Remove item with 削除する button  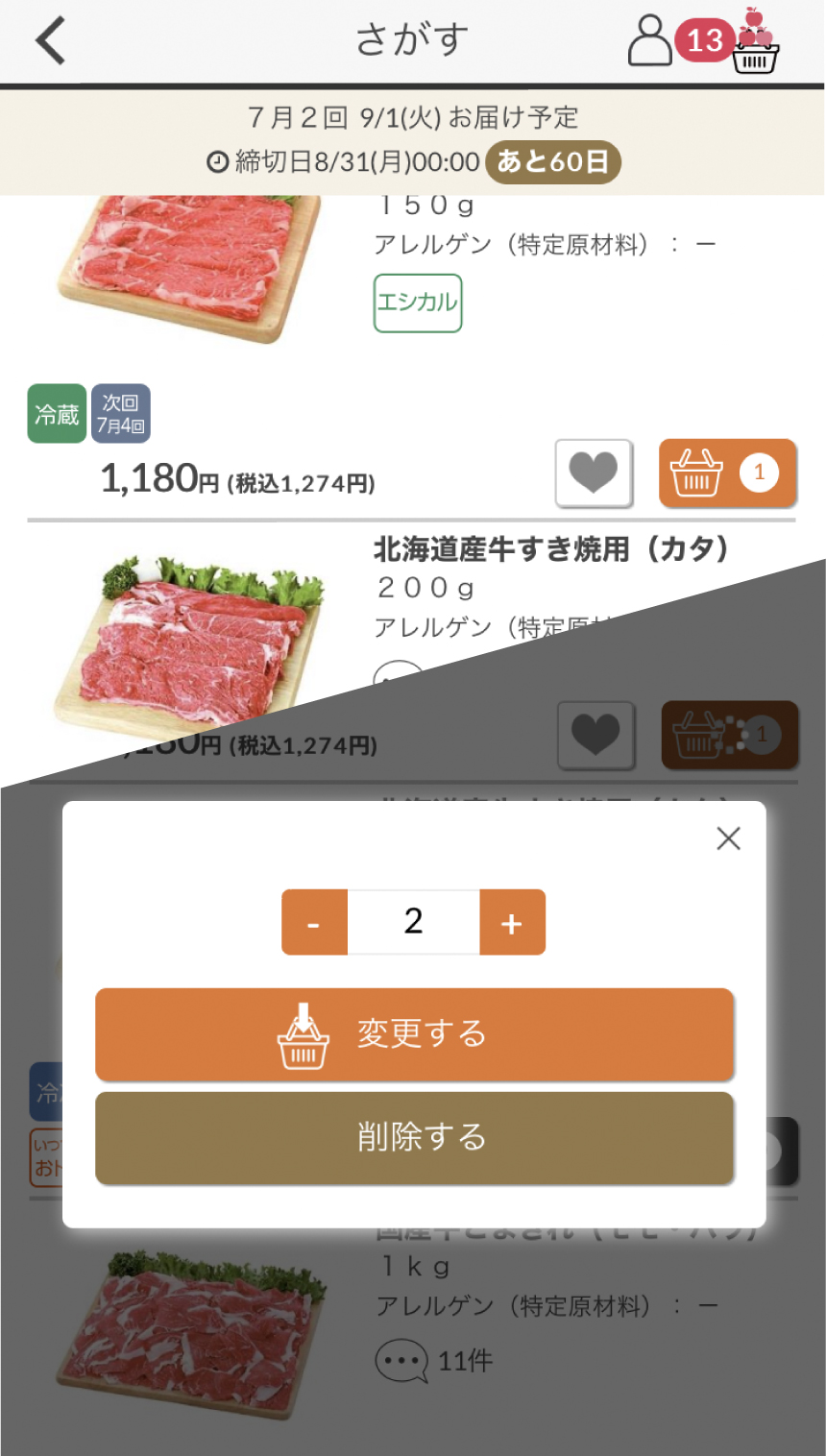(x=414, y=1138)
